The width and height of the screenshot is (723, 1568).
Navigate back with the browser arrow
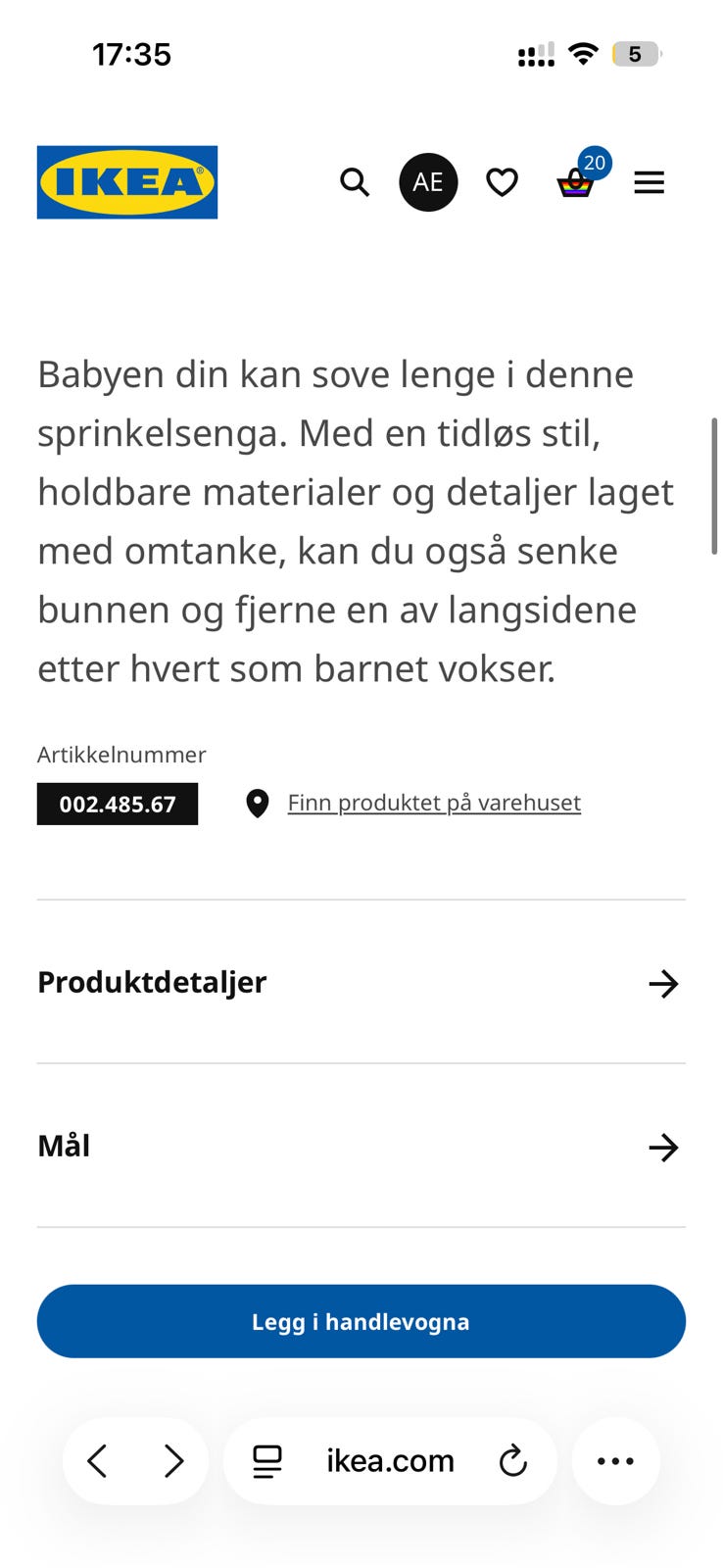[x=96, y=1460]
